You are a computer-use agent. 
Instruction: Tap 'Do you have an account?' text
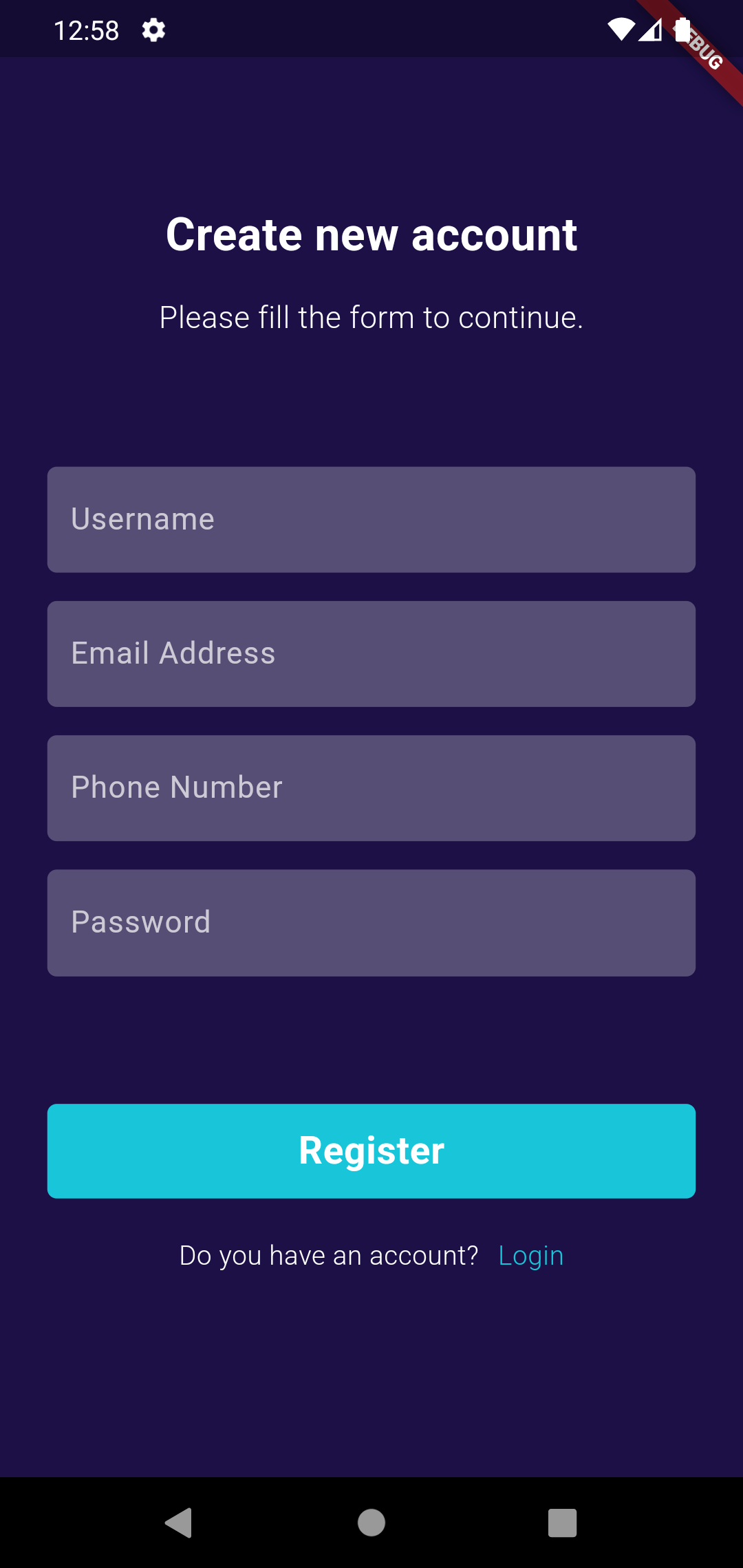tap(329, 1254)
